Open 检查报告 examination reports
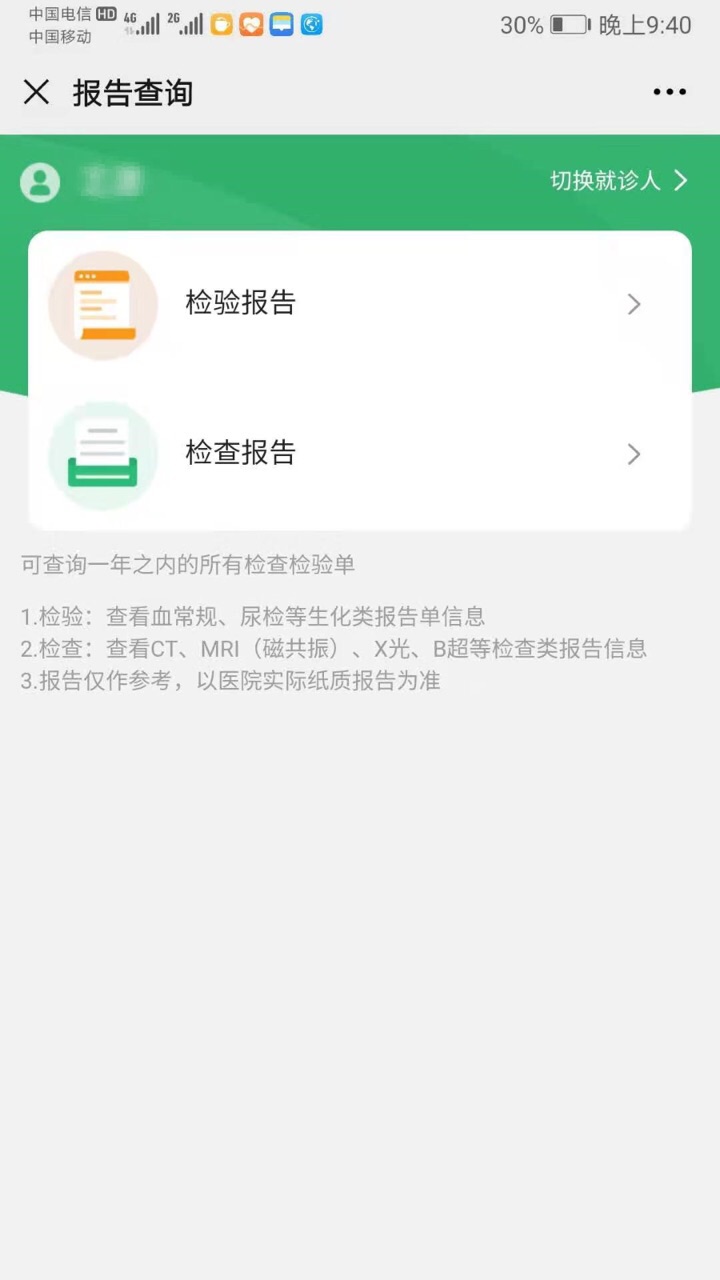This screenshot has width=720, height=1280. click(360, 454)
